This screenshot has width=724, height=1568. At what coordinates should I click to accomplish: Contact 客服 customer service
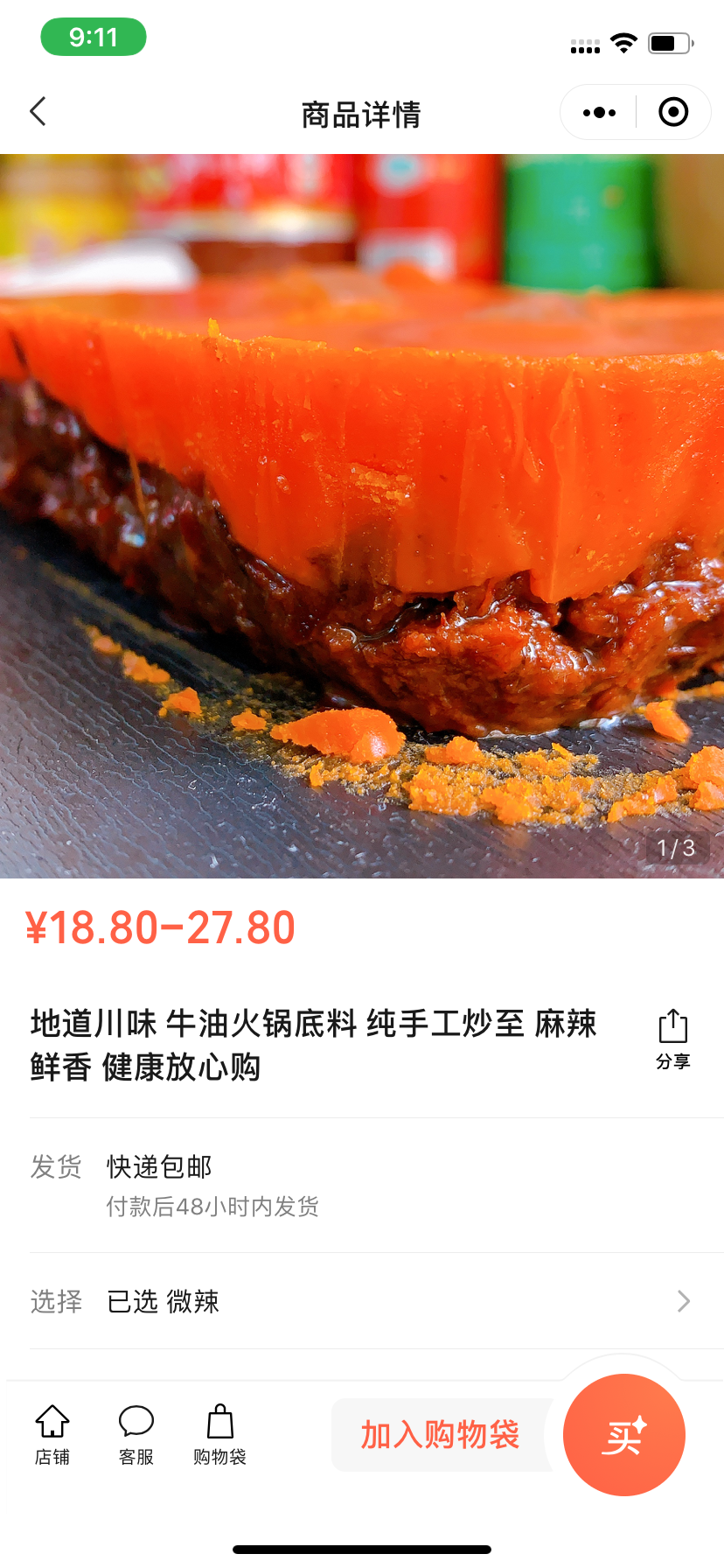pyautogui.click(x=136, y=1435)
